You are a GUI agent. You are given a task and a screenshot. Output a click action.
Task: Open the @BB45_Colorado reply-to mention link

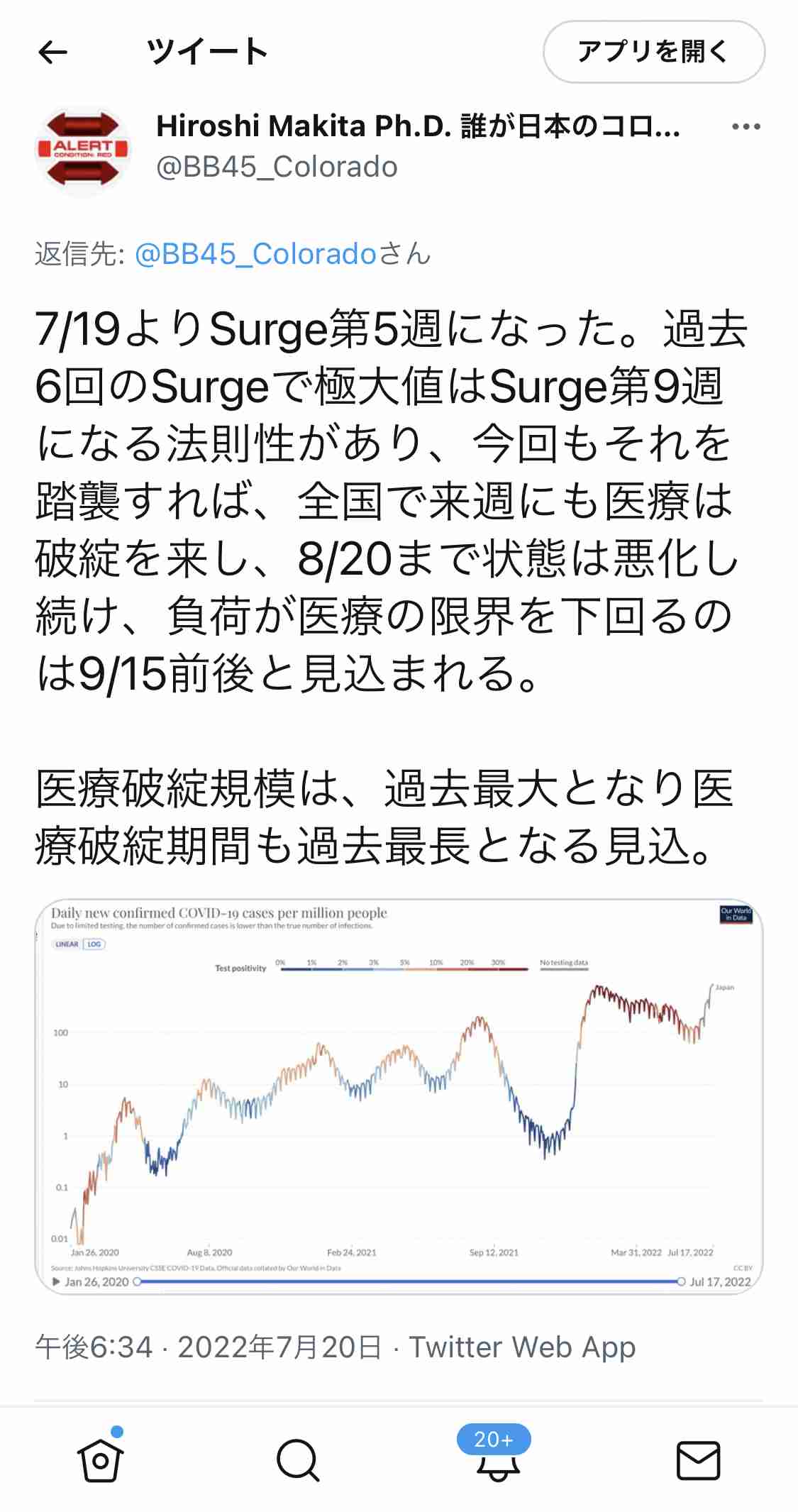(x=255, y=254)
